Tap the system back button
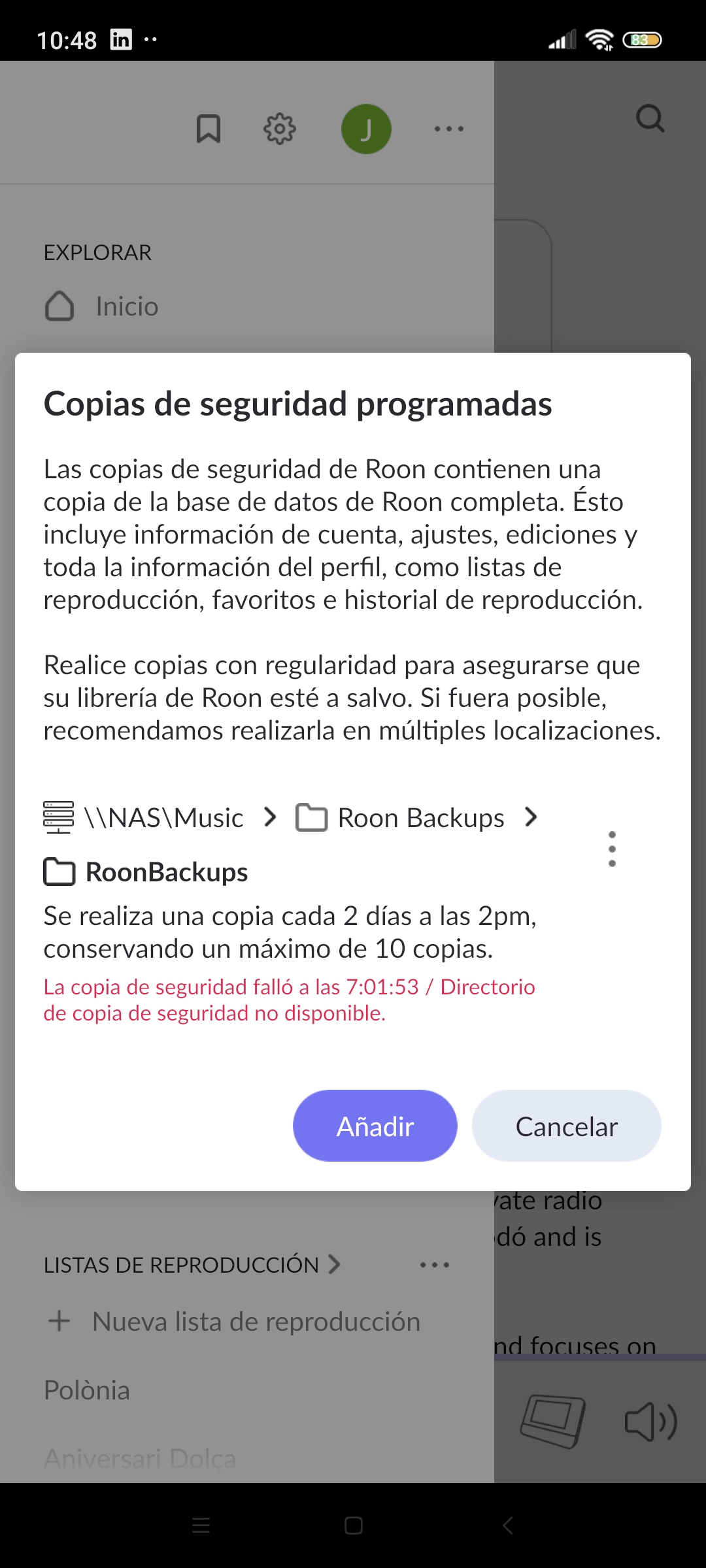 507,1526
